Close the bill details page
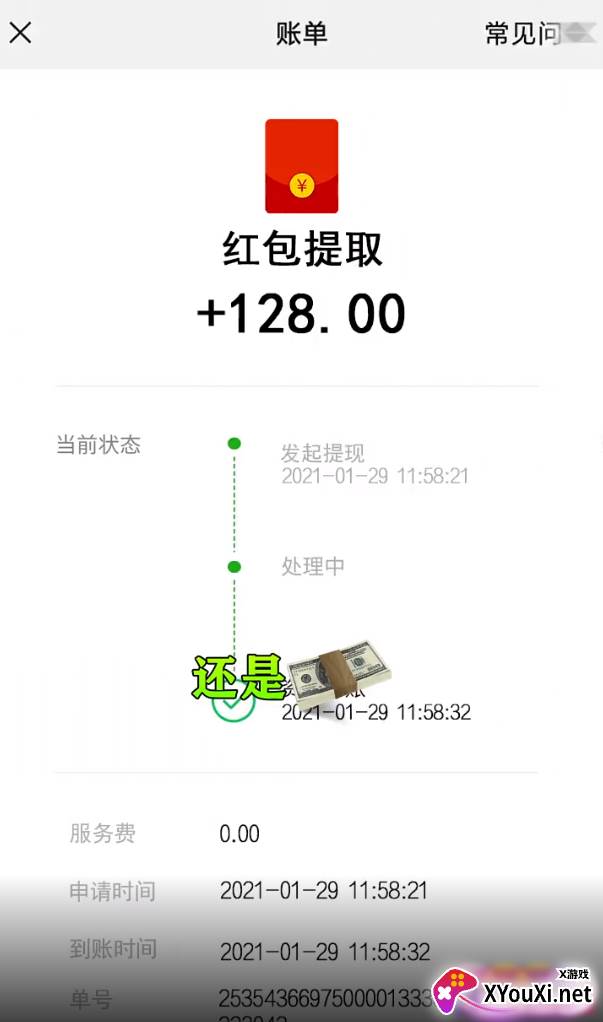Image resolution: width=603 pixels, height=1022 pixels. (x=20, y=32)
